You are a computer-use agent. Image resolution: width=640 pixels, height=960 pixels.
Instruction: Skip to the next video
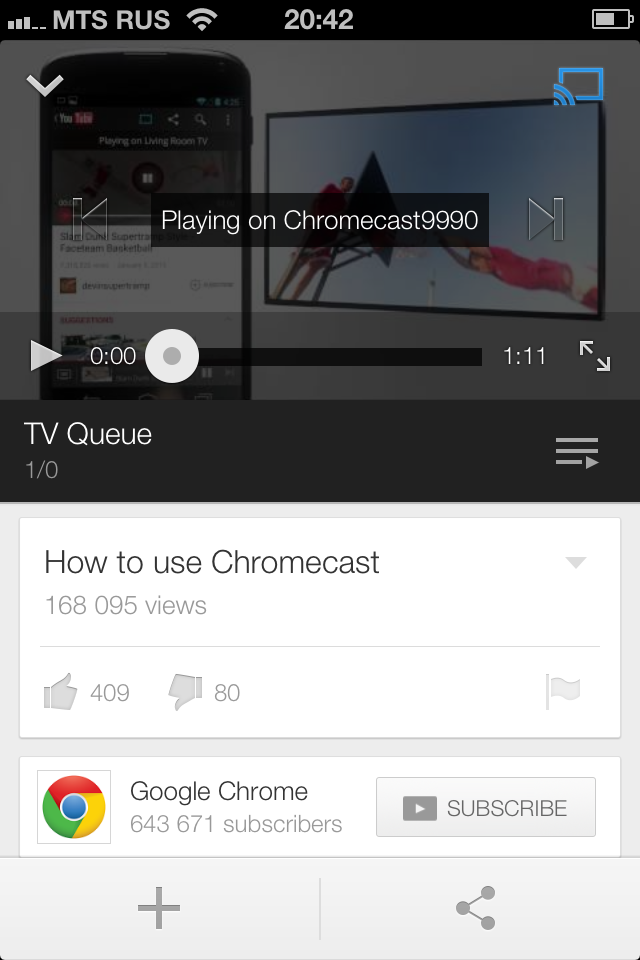545,219
